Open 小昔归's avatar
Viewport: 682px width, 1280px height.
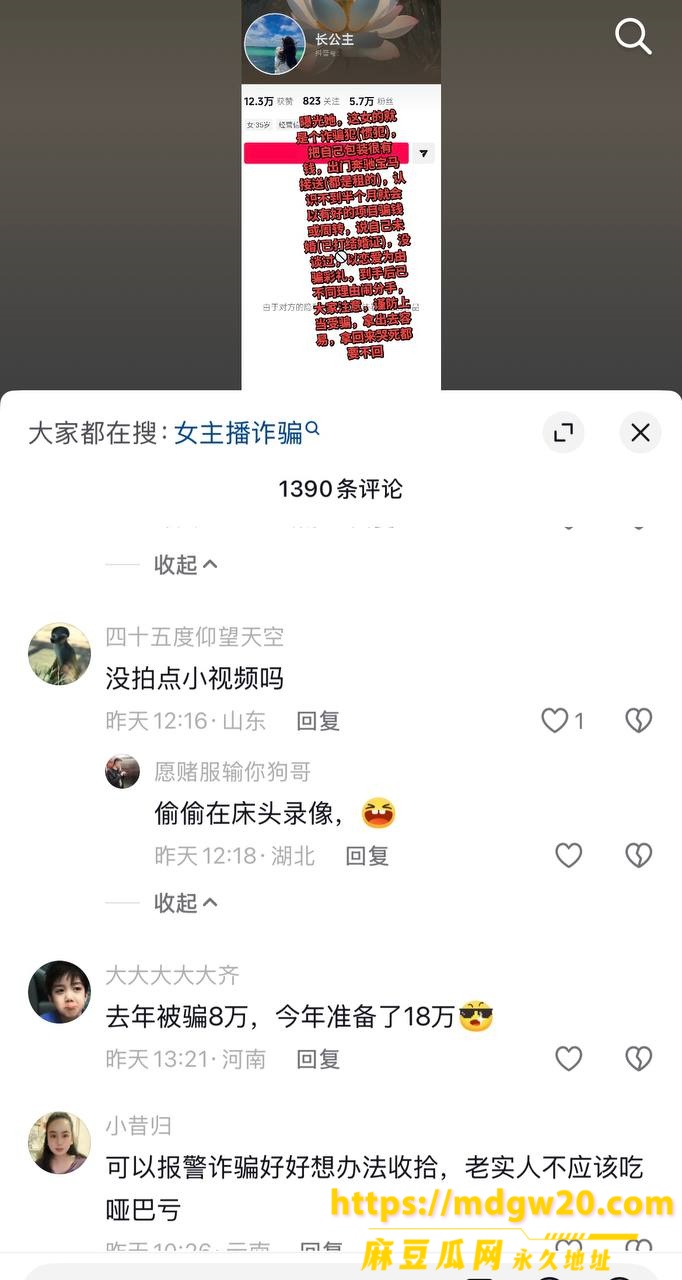(x=59, y=1142)
